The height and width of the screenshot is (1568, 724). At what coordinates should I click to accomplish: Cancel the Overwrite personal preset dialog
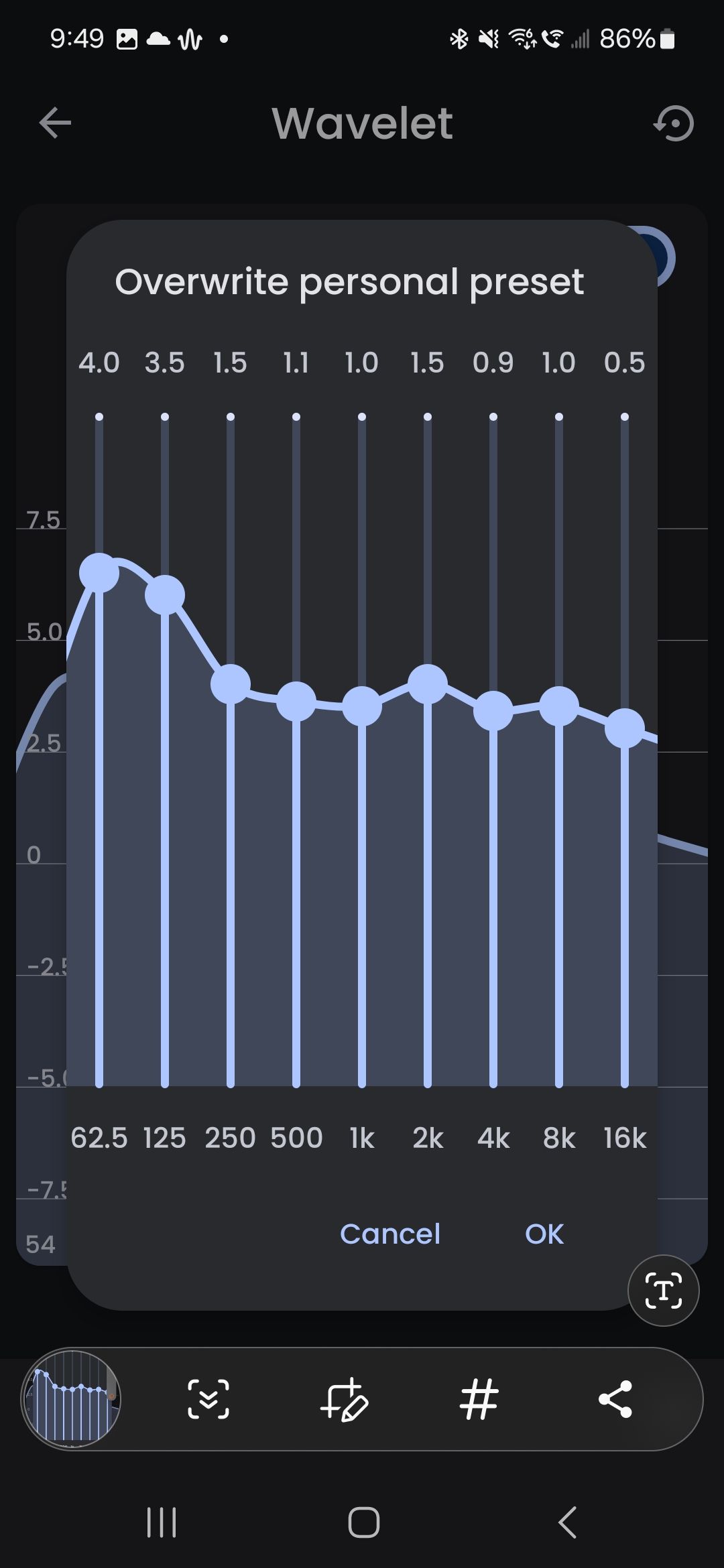click(390, 1234)
